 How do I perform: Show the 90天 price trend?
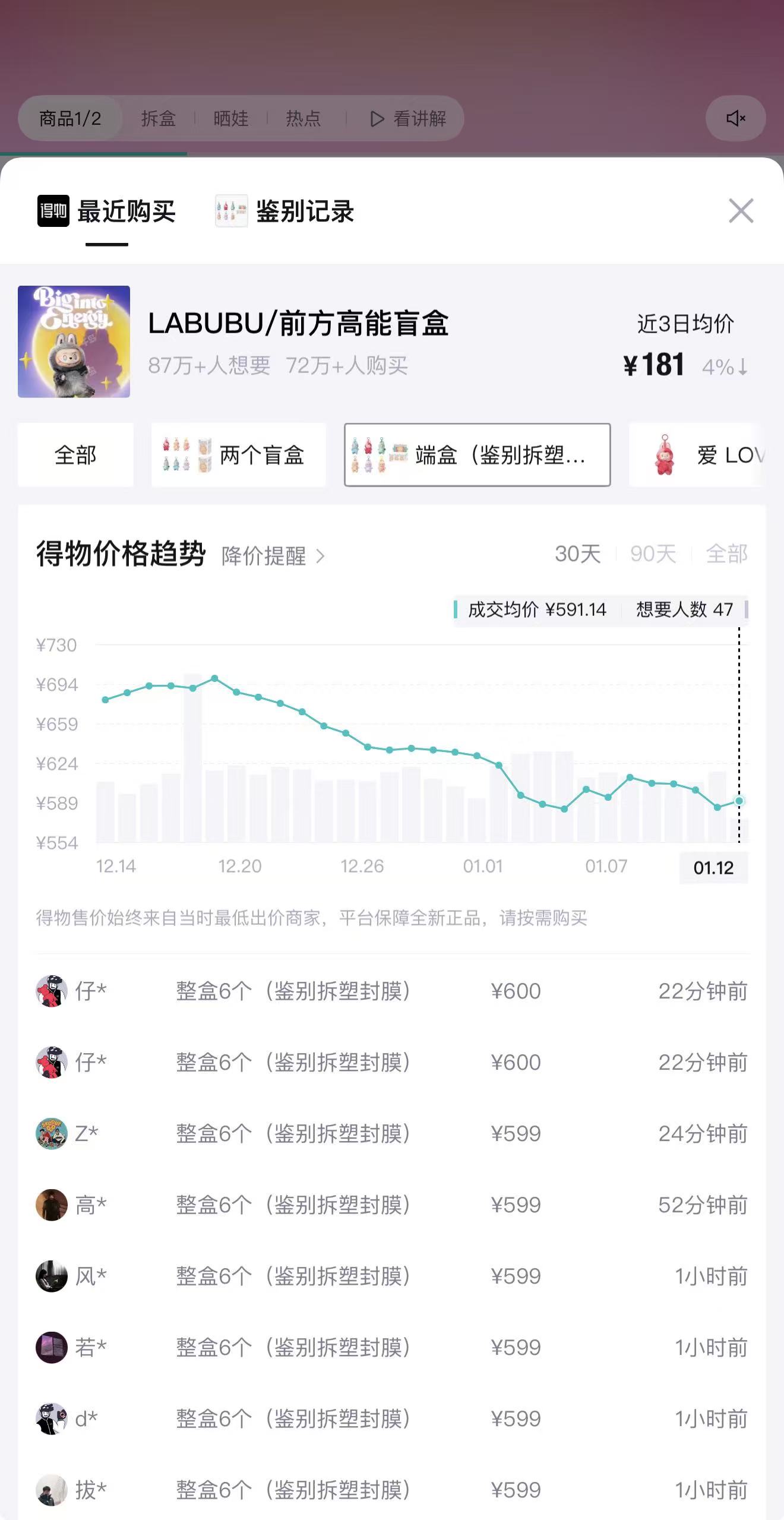pyautogui.click(x=653, y=554)
